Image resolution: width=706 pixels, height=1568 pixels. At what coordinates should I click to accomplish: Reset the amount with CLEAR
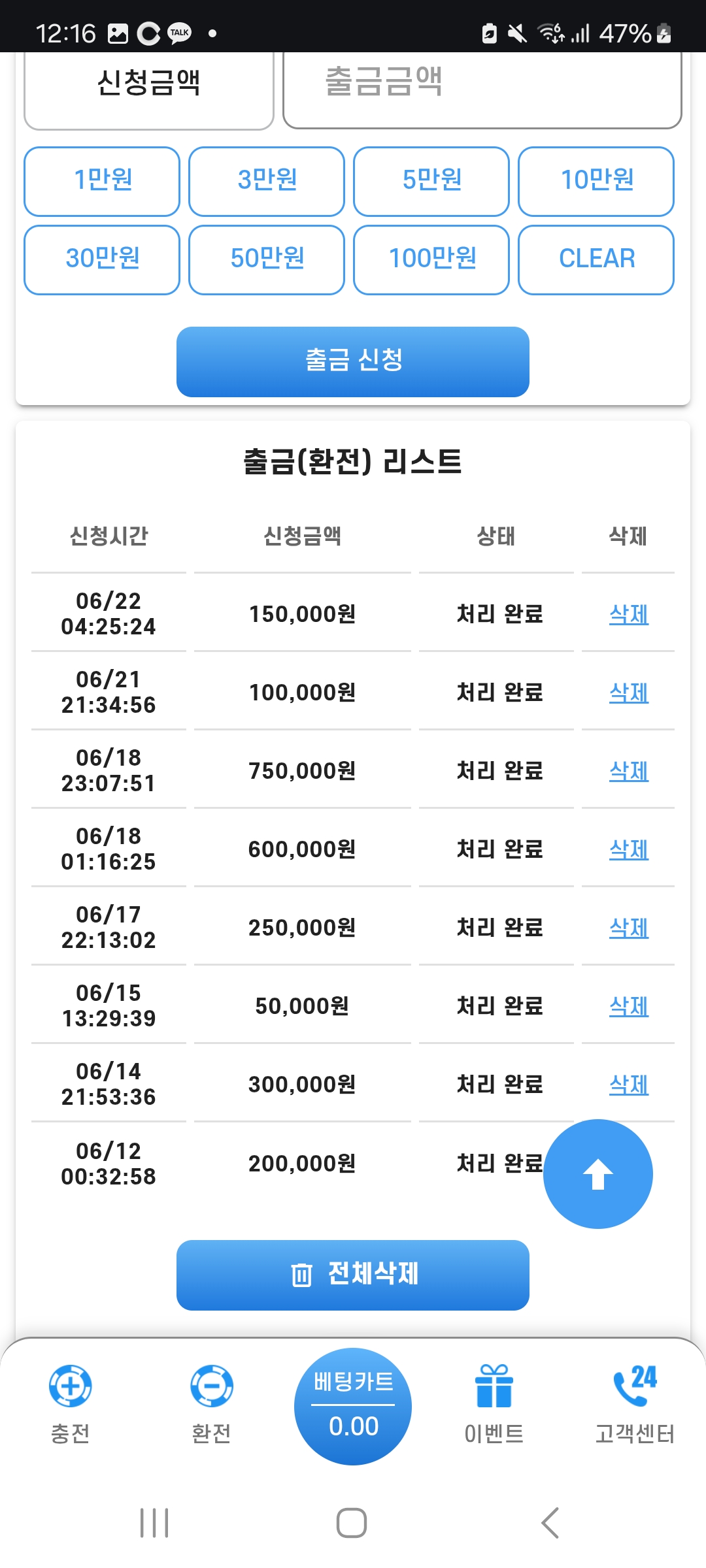coord(596,259)
